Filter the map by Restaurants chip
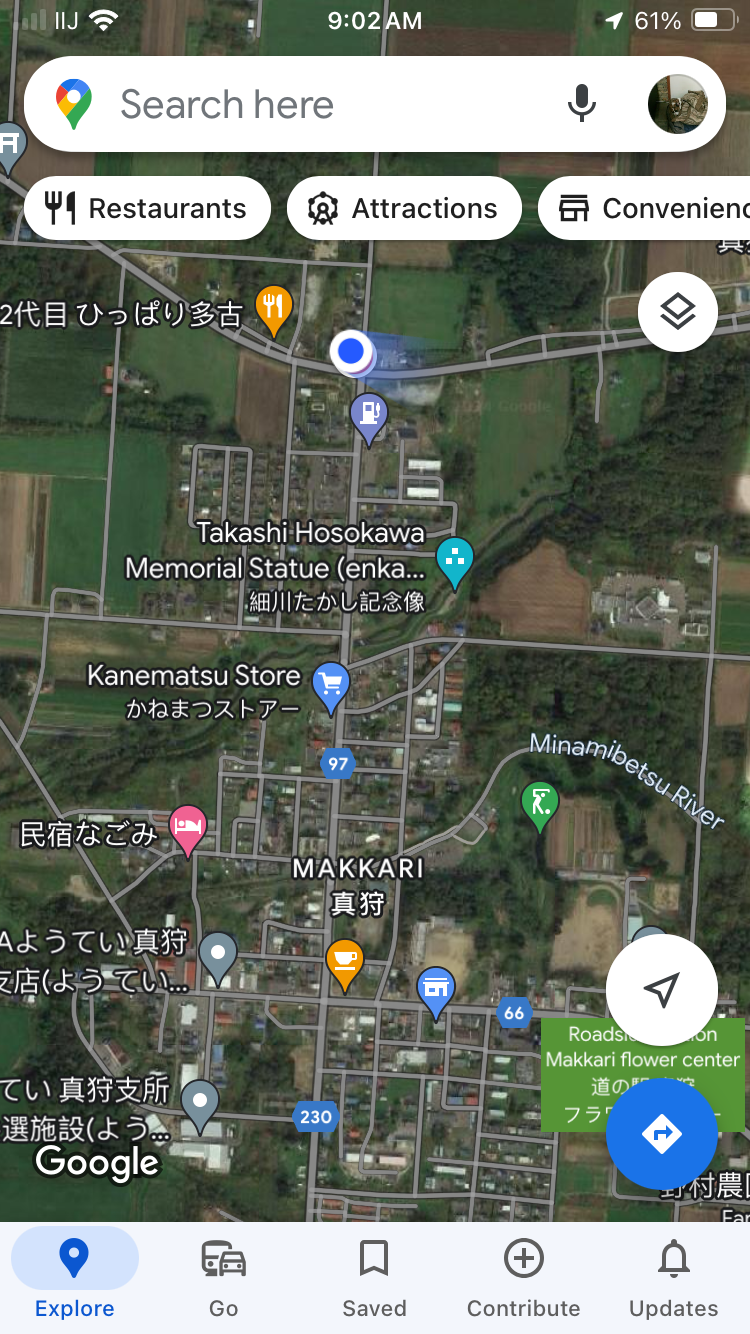This screenshot has height=1334, width=750. coord(148,208)
